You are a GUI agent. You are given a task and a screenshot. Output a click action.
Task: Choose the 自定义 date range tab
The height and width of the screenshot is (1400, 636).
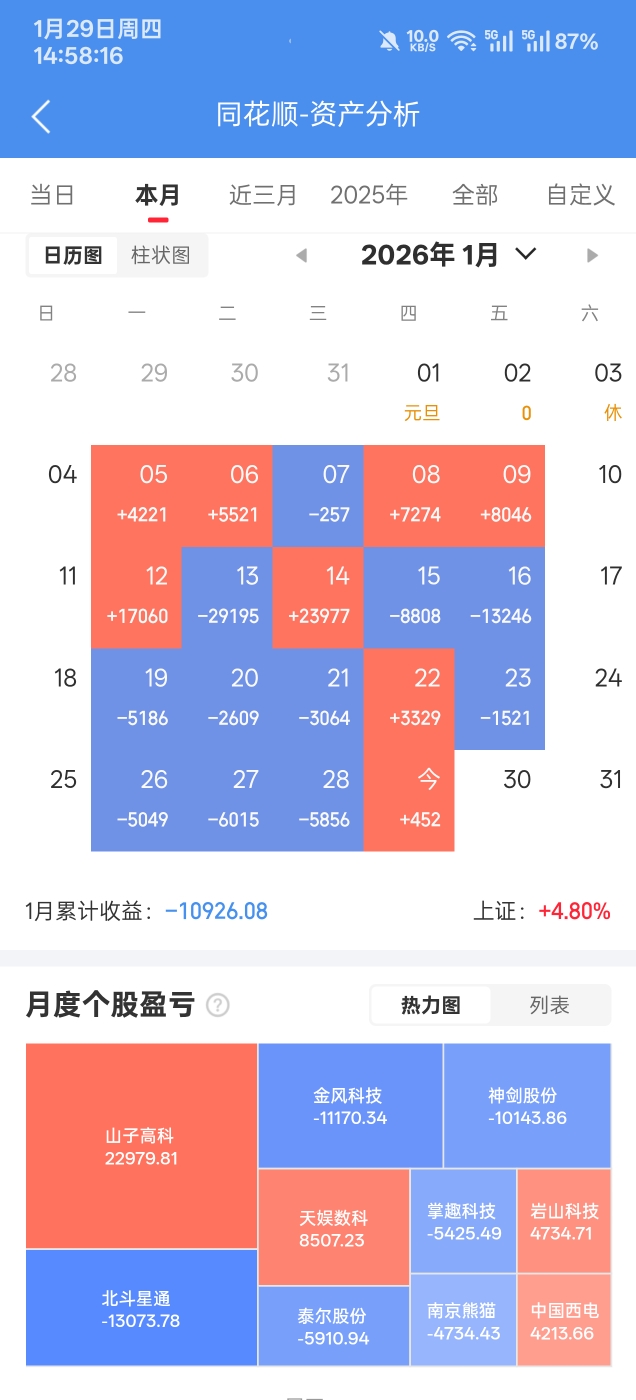(x=581, y=195)
